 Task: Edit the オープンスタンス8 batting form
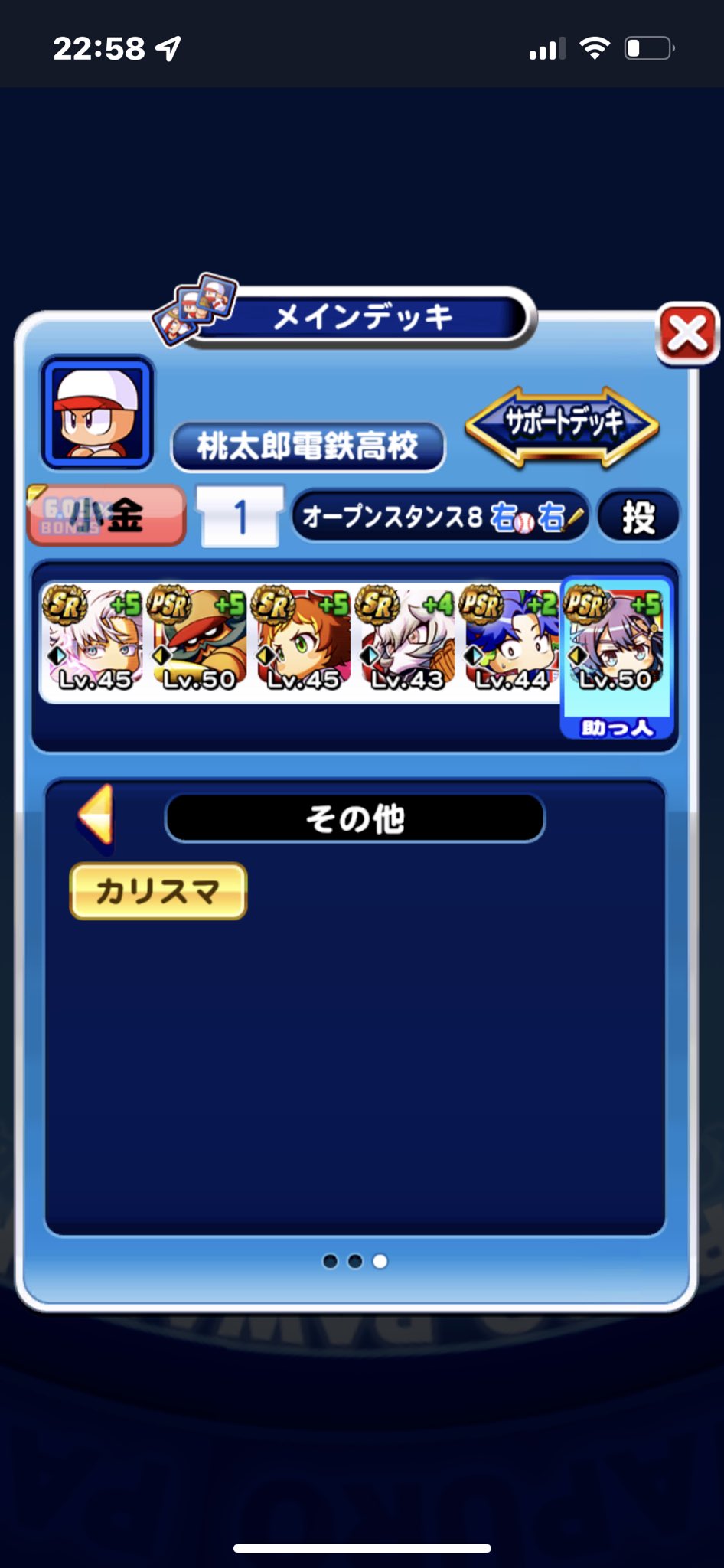(440, 517)
